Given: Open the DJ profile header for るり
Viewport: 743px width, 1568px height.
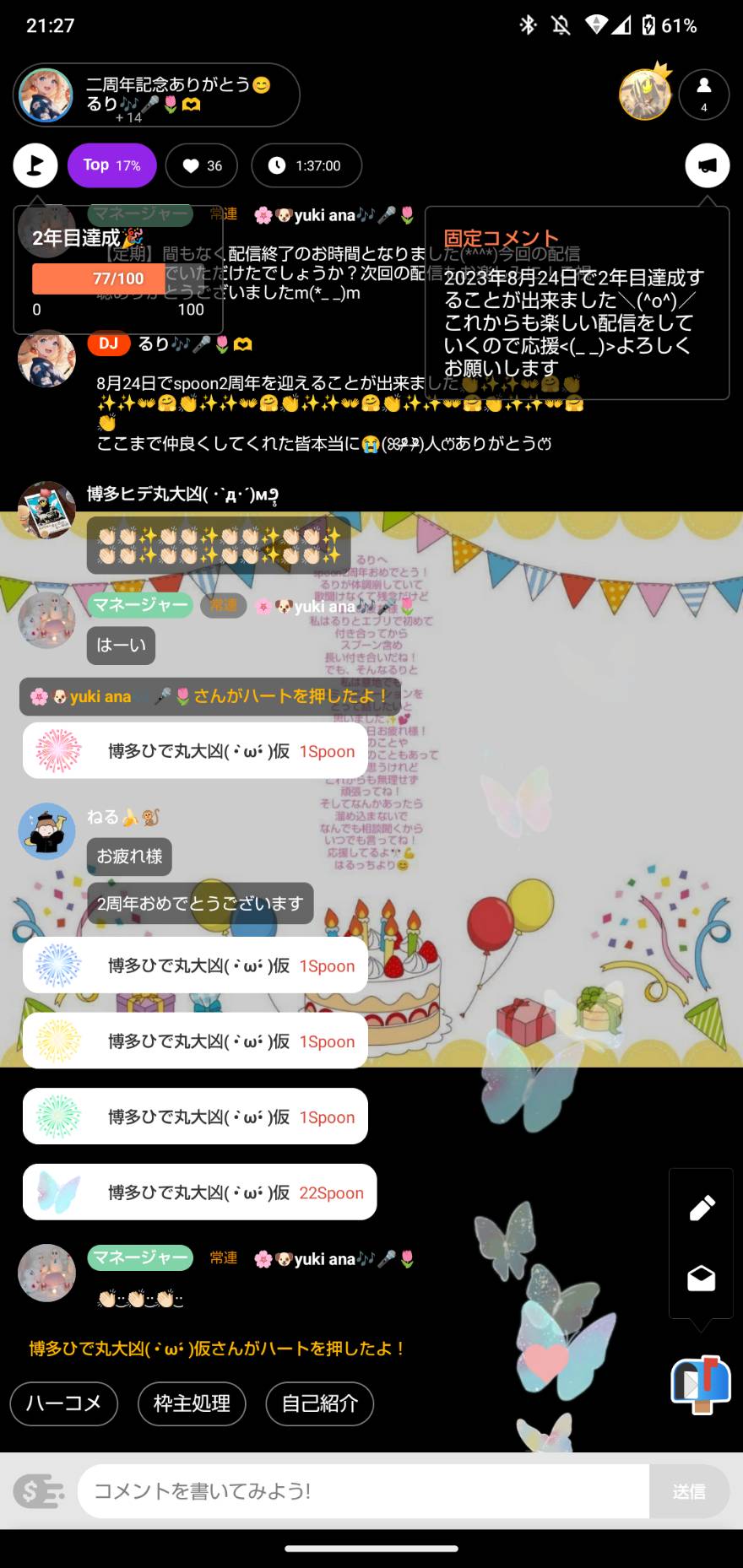Looking at the screenshot, I should [x=156, y=95].
